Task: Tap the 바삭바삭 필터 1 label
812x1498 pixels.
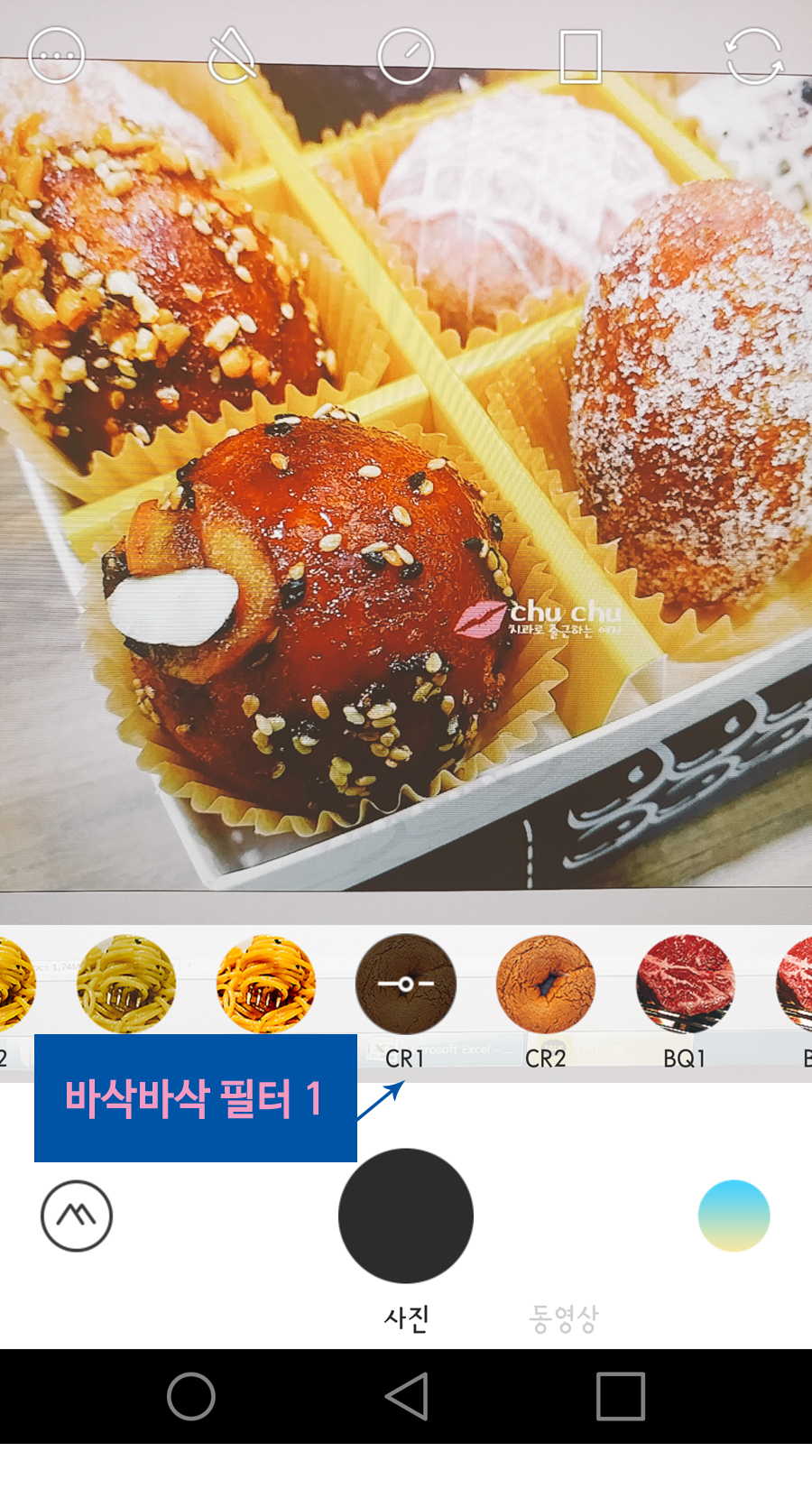Action: [x=194, y=1101]
